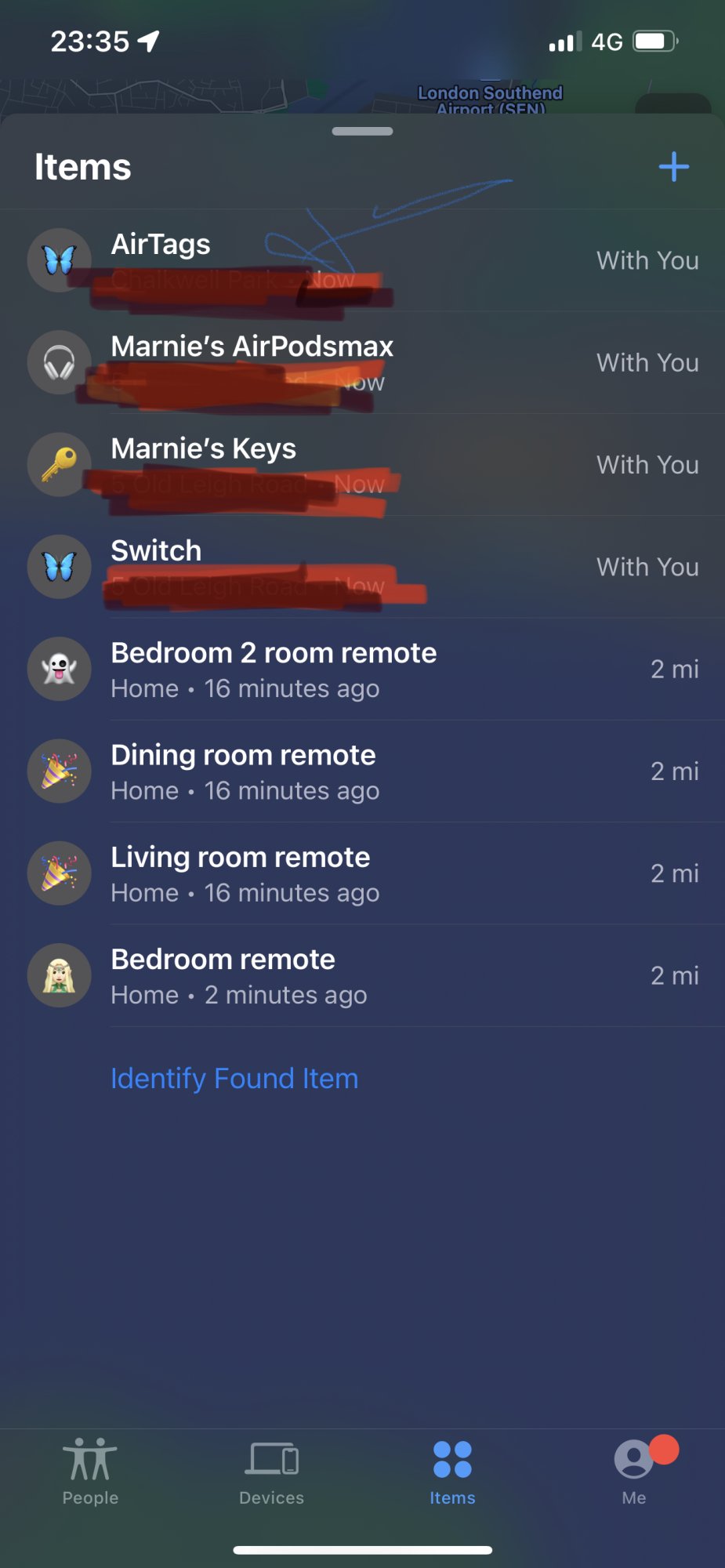Select Dining room remote

[x=361, y=771]
